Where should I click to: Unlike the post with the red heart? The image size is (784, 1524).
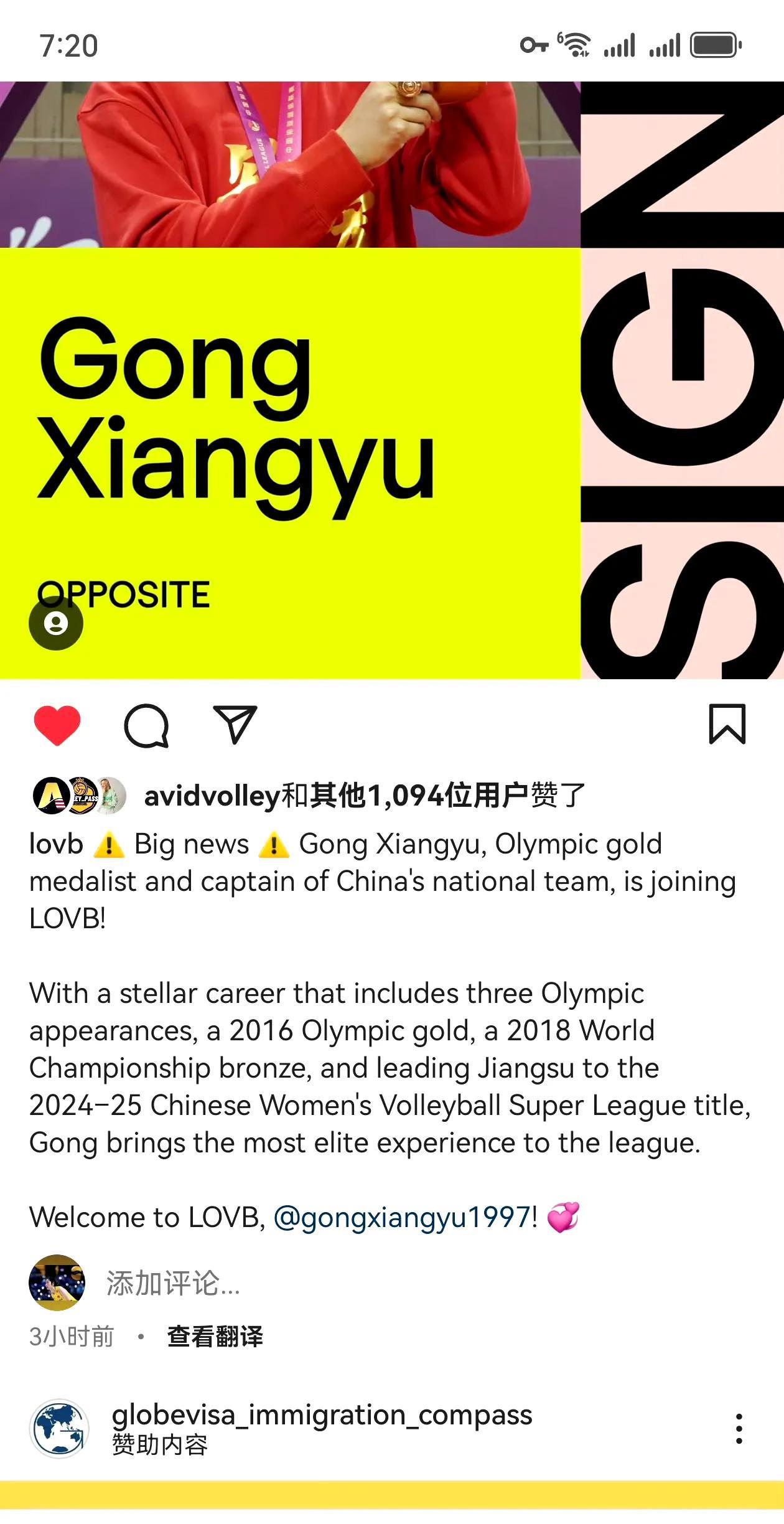[x=57, y=725]
